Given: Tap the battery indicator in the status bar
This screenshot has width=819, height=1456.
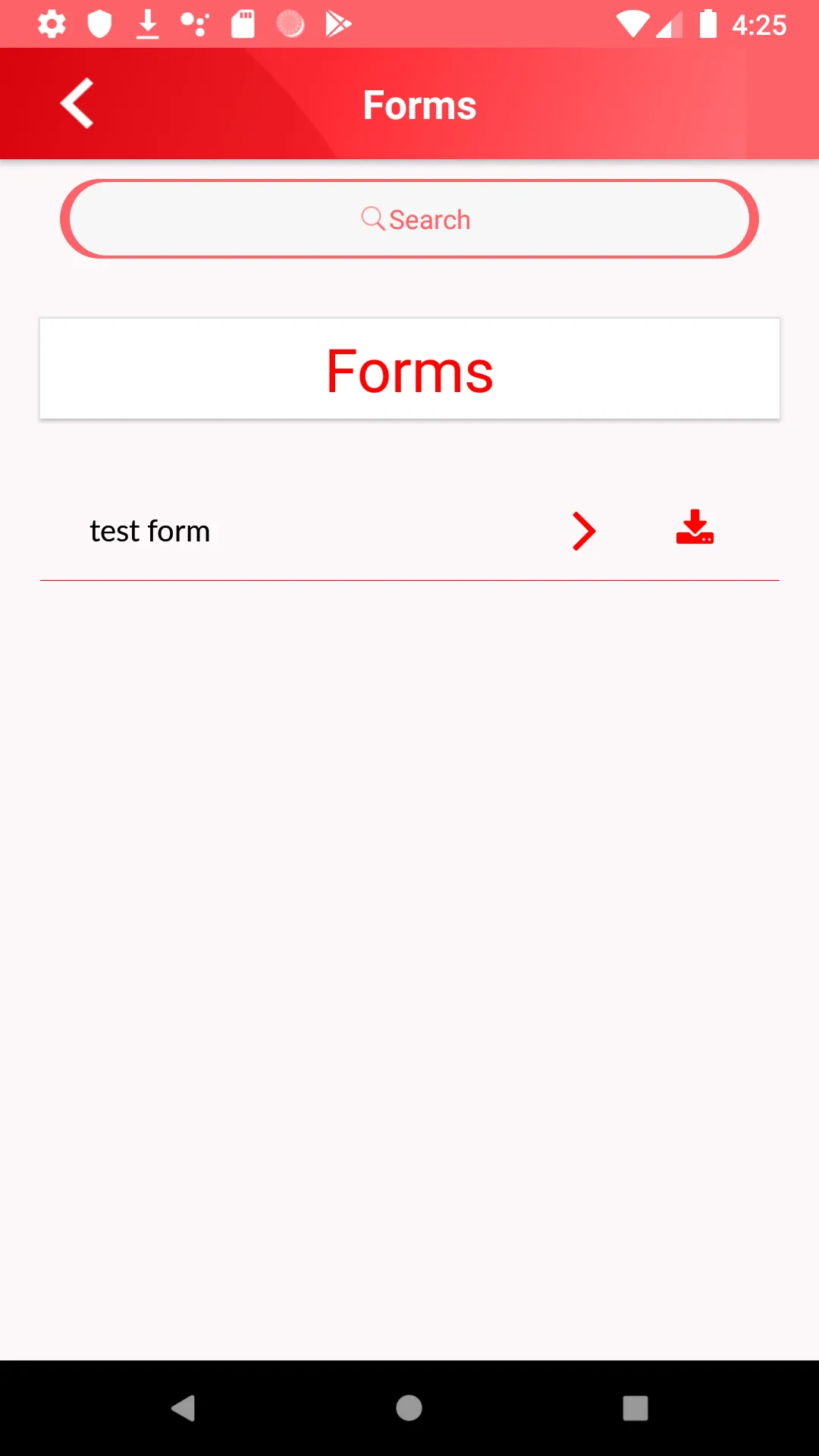Looking at the screenshot, I should (x=710, y=24).
